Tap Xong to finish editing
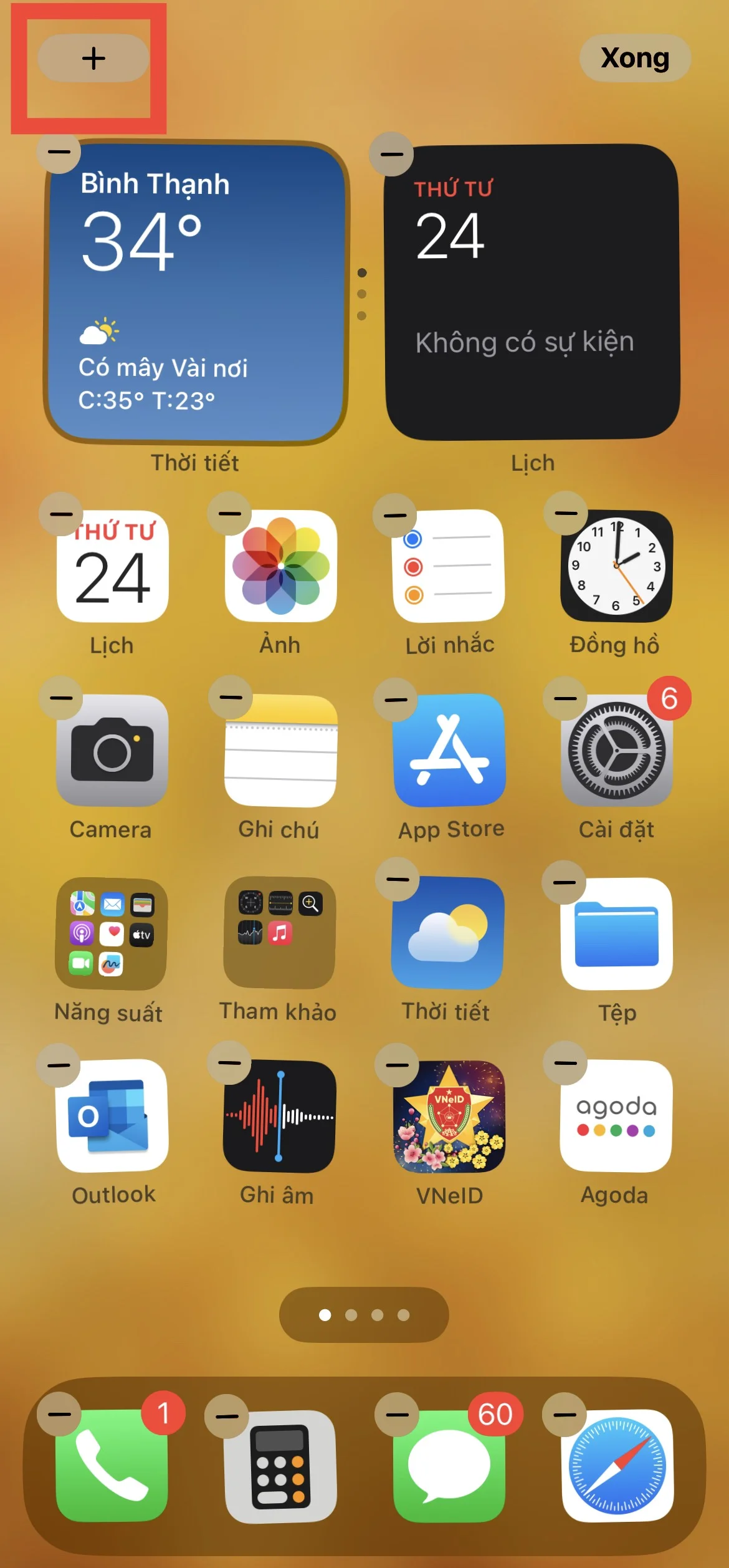Image resolution: width=729 pixels, height=1568 pixels. 635,59
